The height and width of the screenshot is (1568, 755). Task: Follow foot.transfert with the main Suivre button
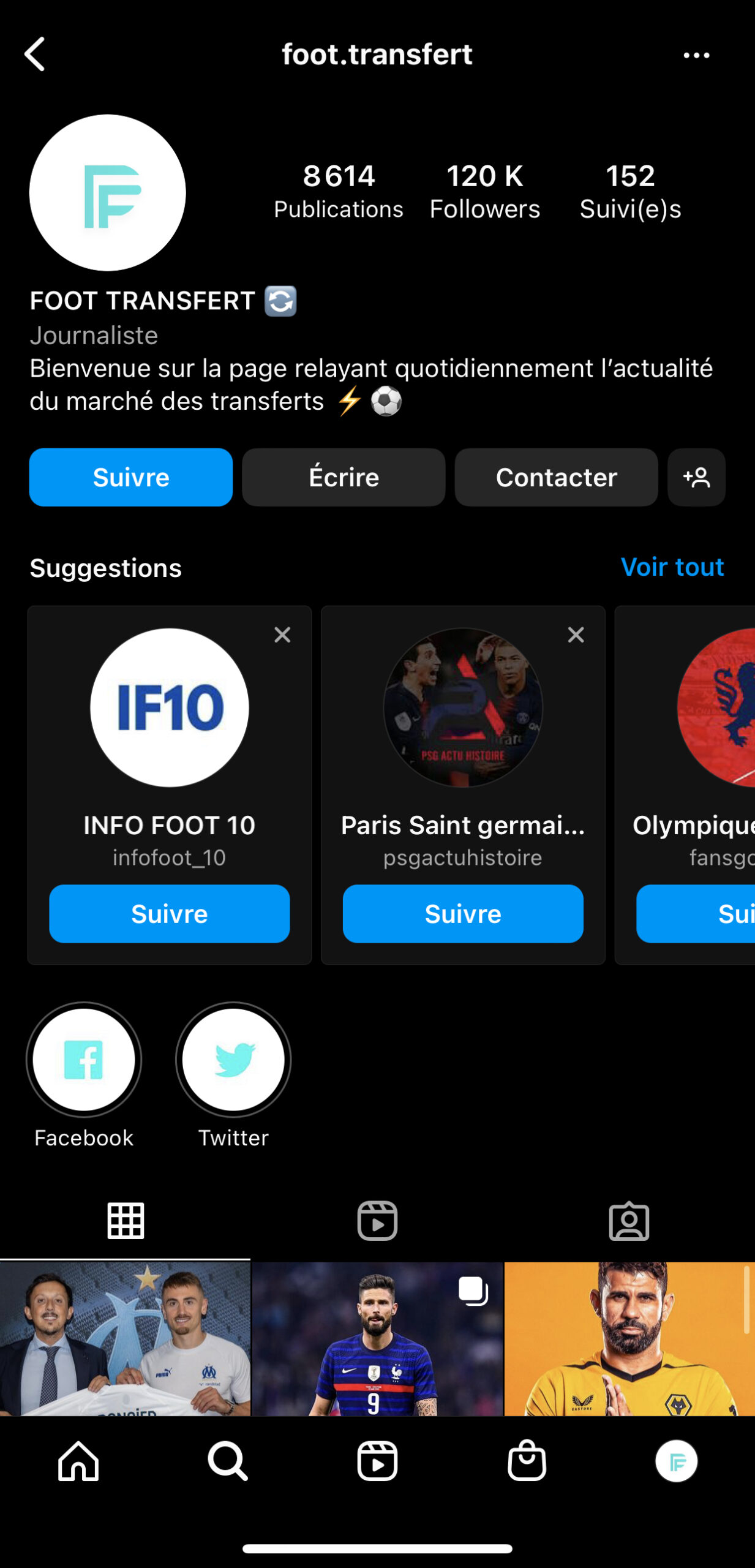(x=130, y=477)
